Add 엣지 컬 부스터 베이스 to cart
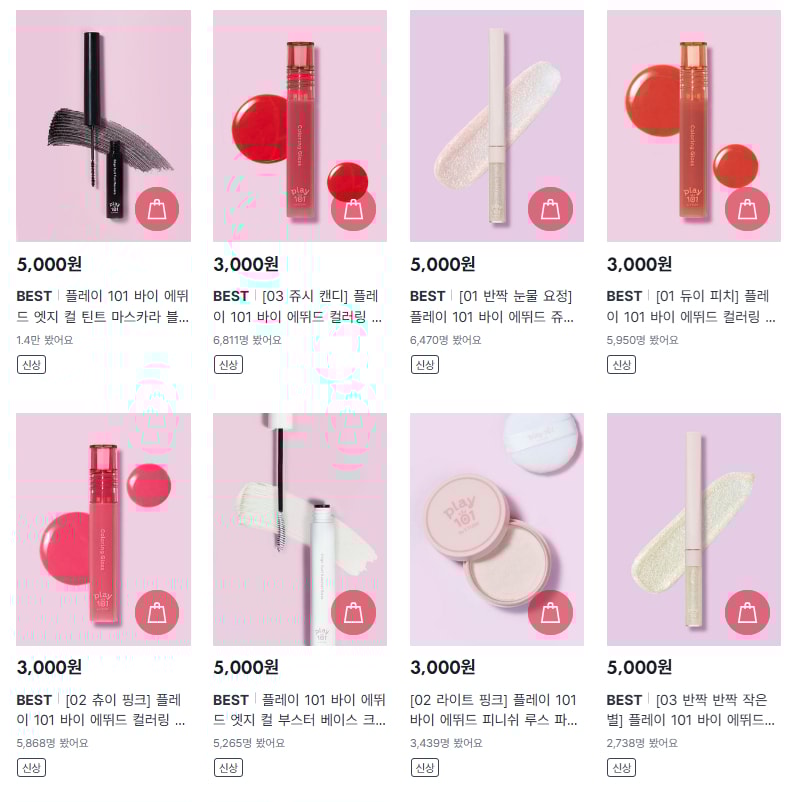This screenshot has width=794, height=802. 353,613
